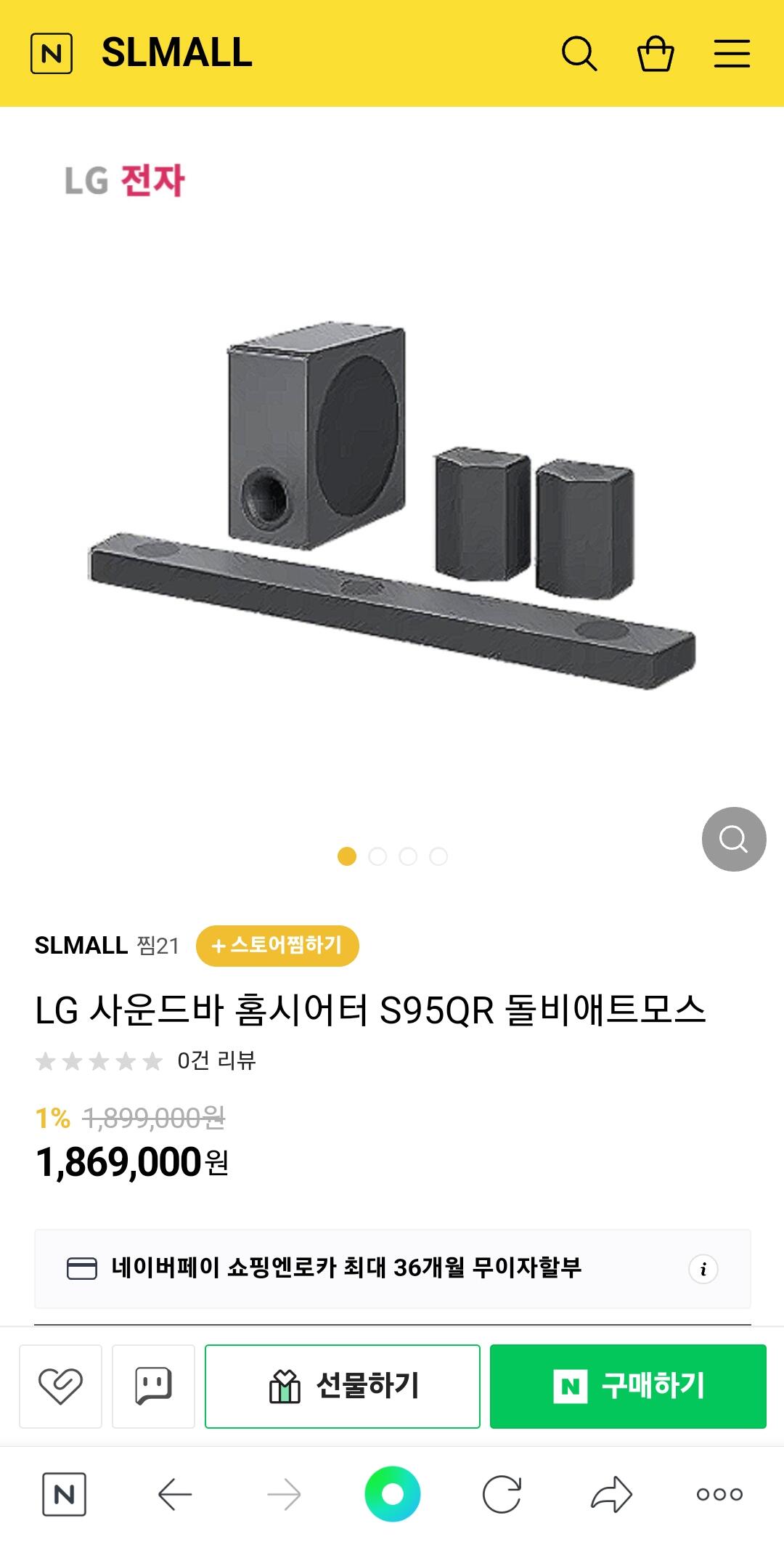Tap the Naver N logo in header
Image resolution: width=784 pixels, height=1542 pixels.
click(x=52, y=54)
